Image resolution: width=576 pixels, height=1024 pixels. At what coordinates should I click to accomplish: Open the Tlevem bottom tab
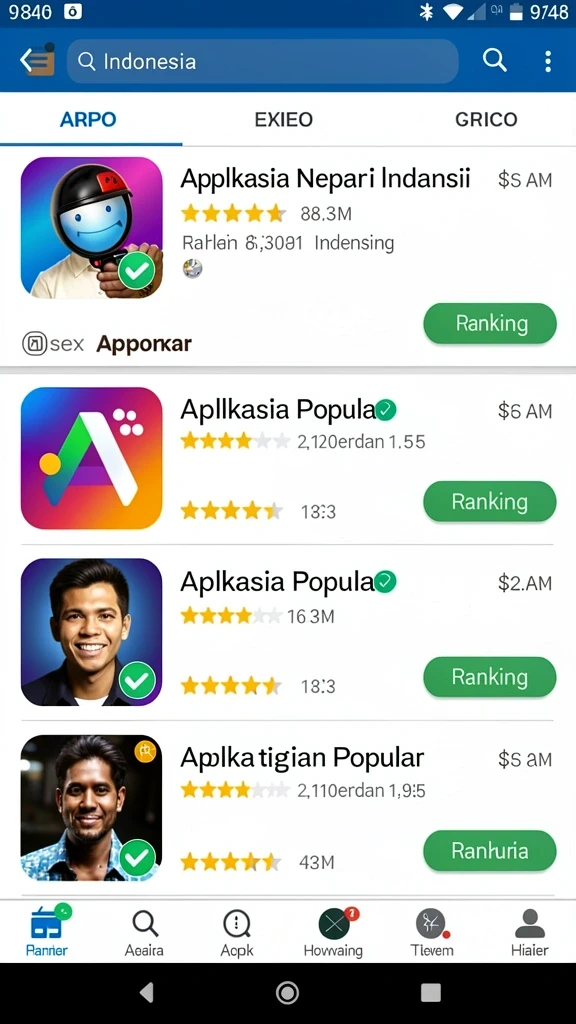tap(431, 933)
